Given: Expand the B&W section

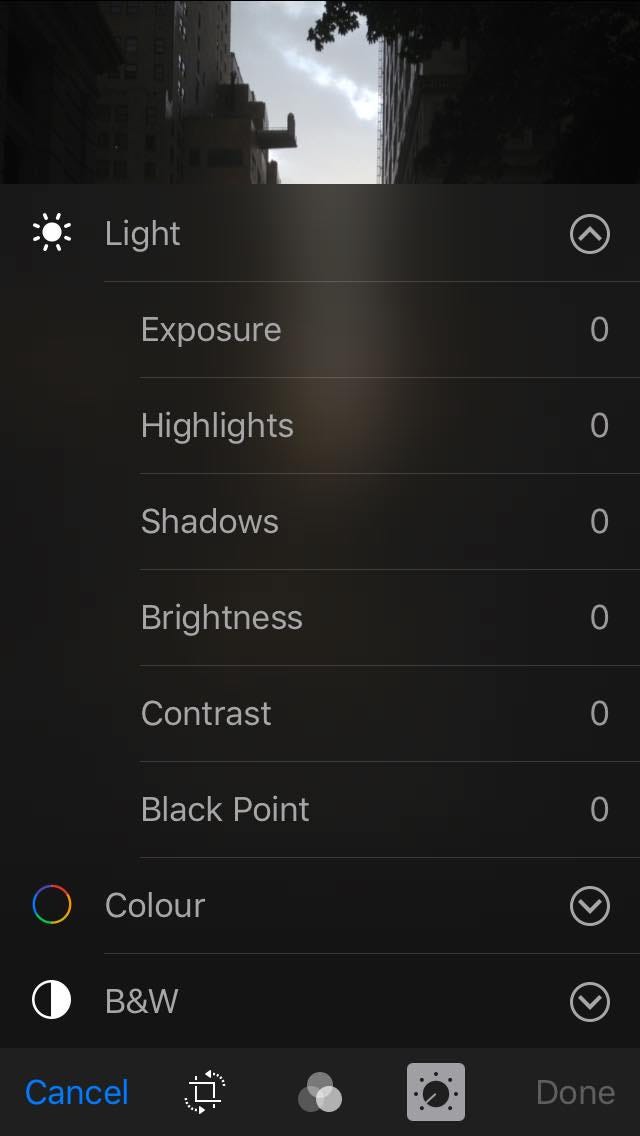Looking at the screenshot, I should [589, 1002].
